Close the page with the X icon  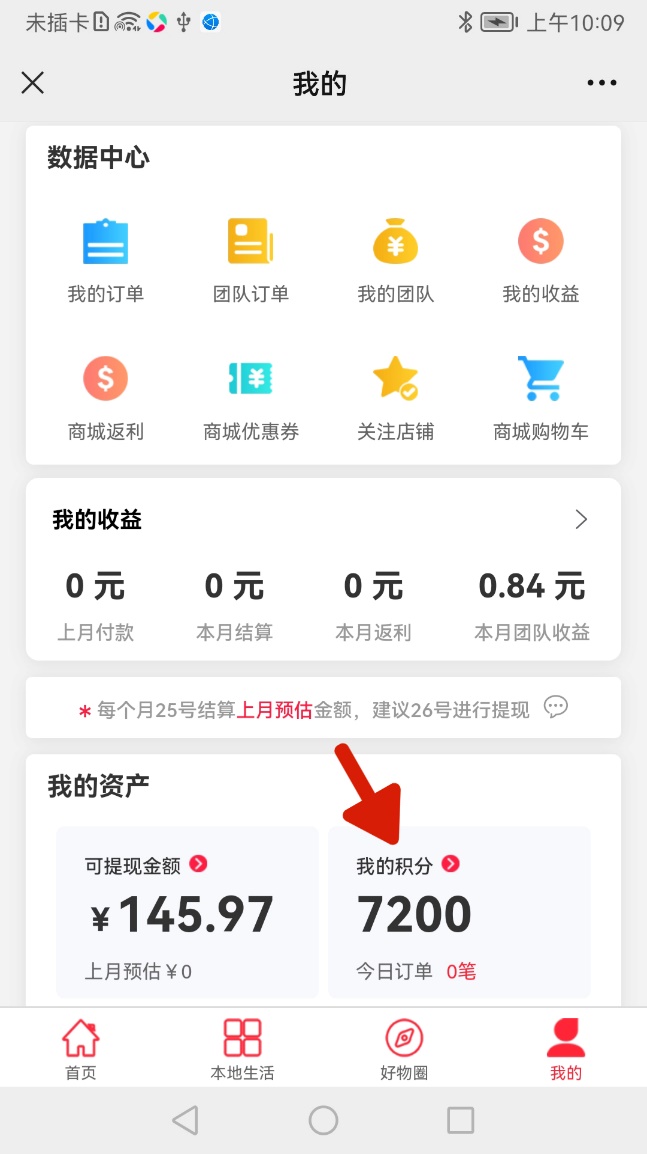click(x=33, y=83)
